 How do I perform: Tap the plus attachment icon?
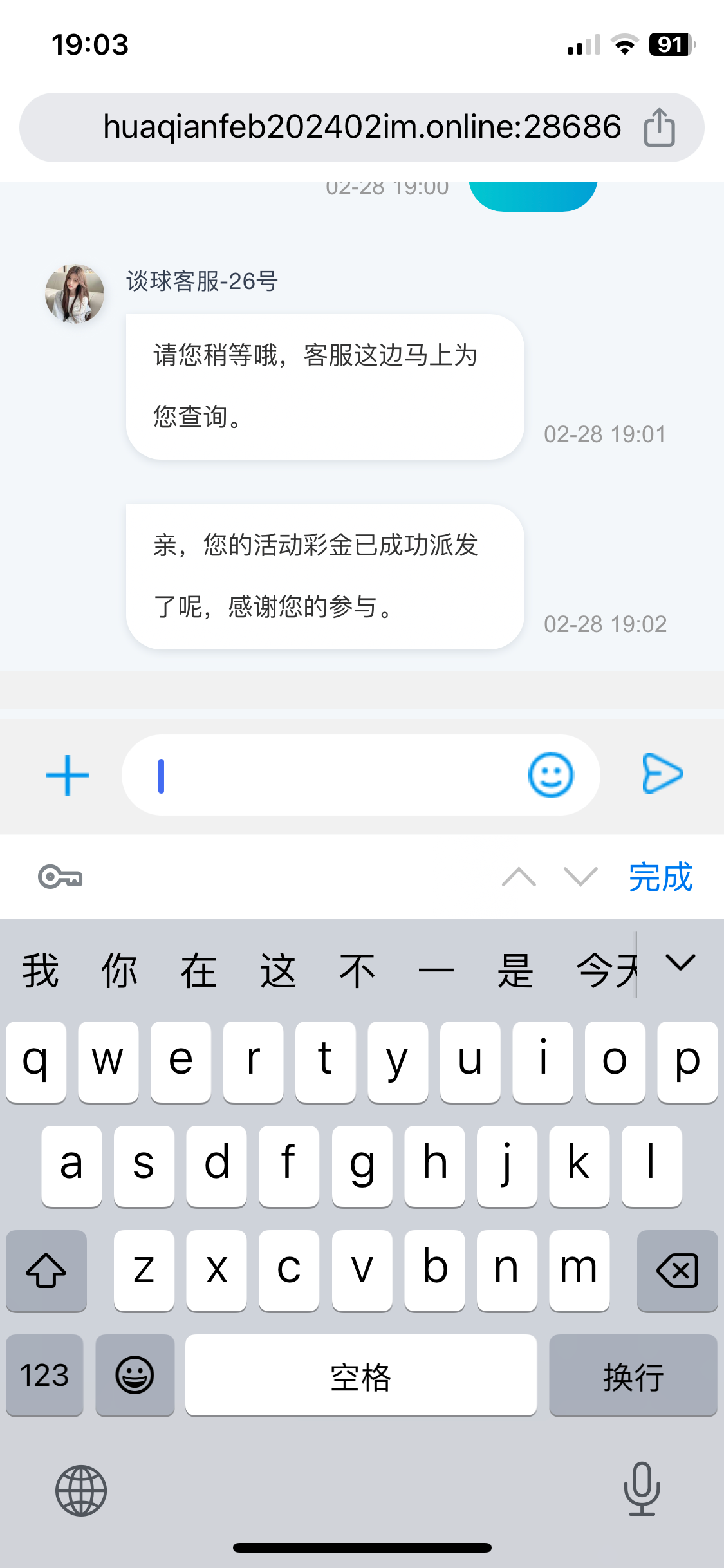[68, 775]
